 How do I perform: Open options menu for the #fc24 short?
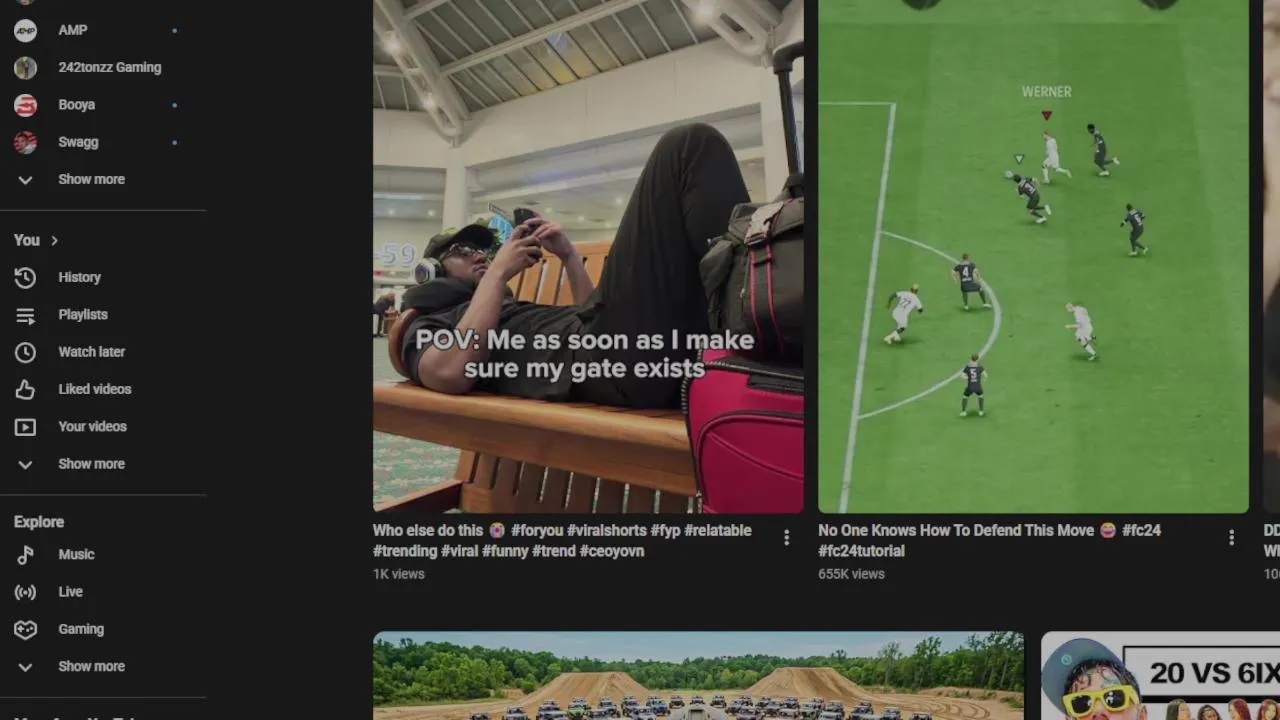coord(1231,538)
